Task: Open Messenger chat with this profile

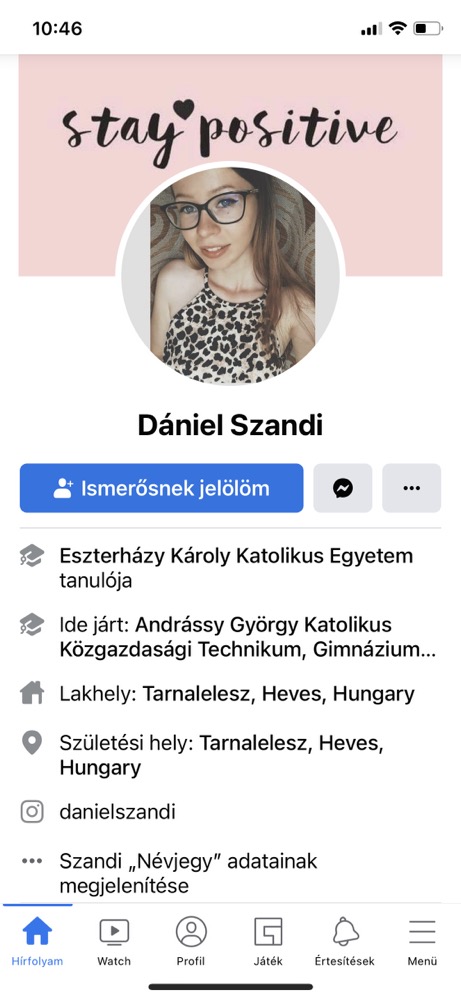Action: coord(342,488)
